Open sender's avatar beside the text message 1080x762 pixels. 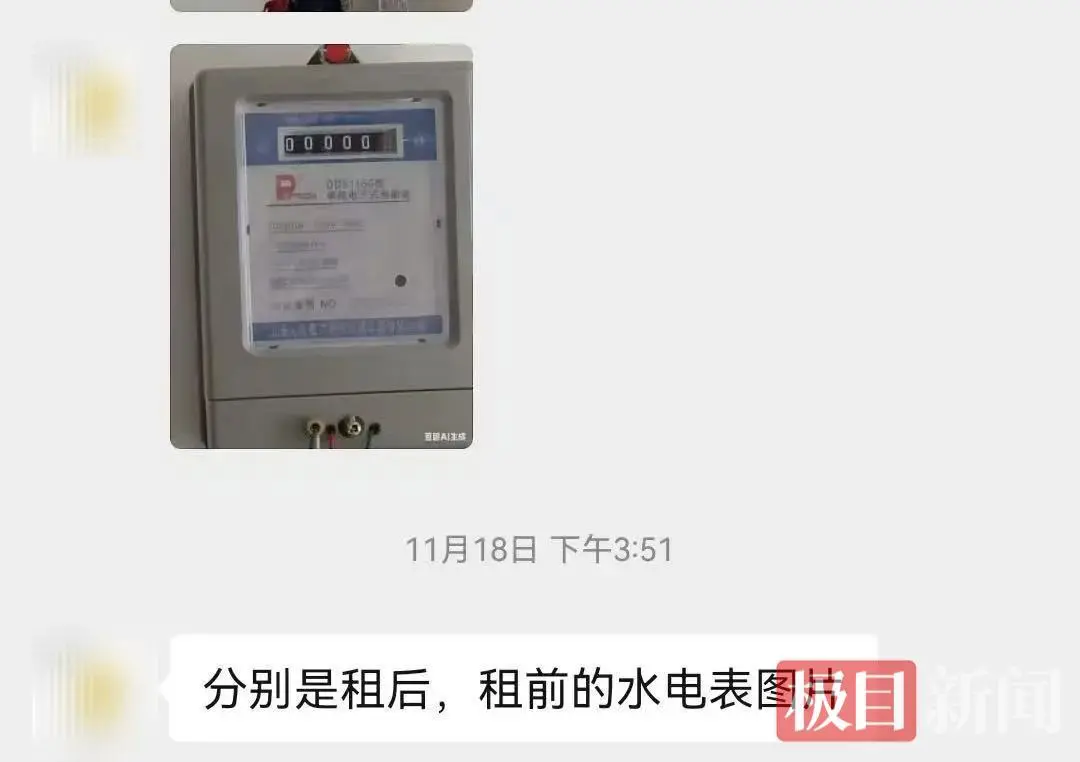pos(88,690)
